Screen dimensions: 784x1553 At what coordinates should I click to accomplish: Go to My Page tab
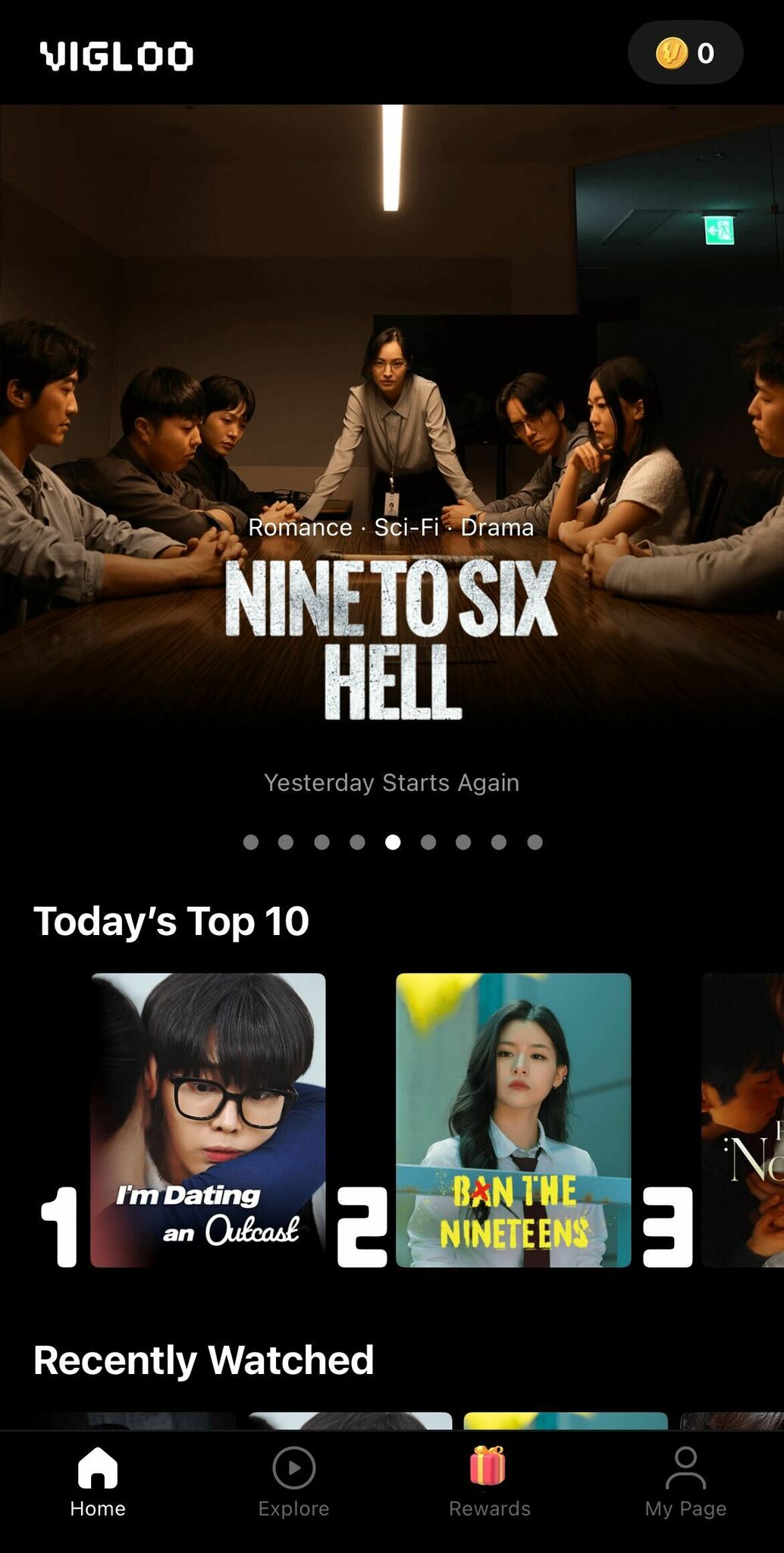pyautogui.click(x=685, y=1482)
